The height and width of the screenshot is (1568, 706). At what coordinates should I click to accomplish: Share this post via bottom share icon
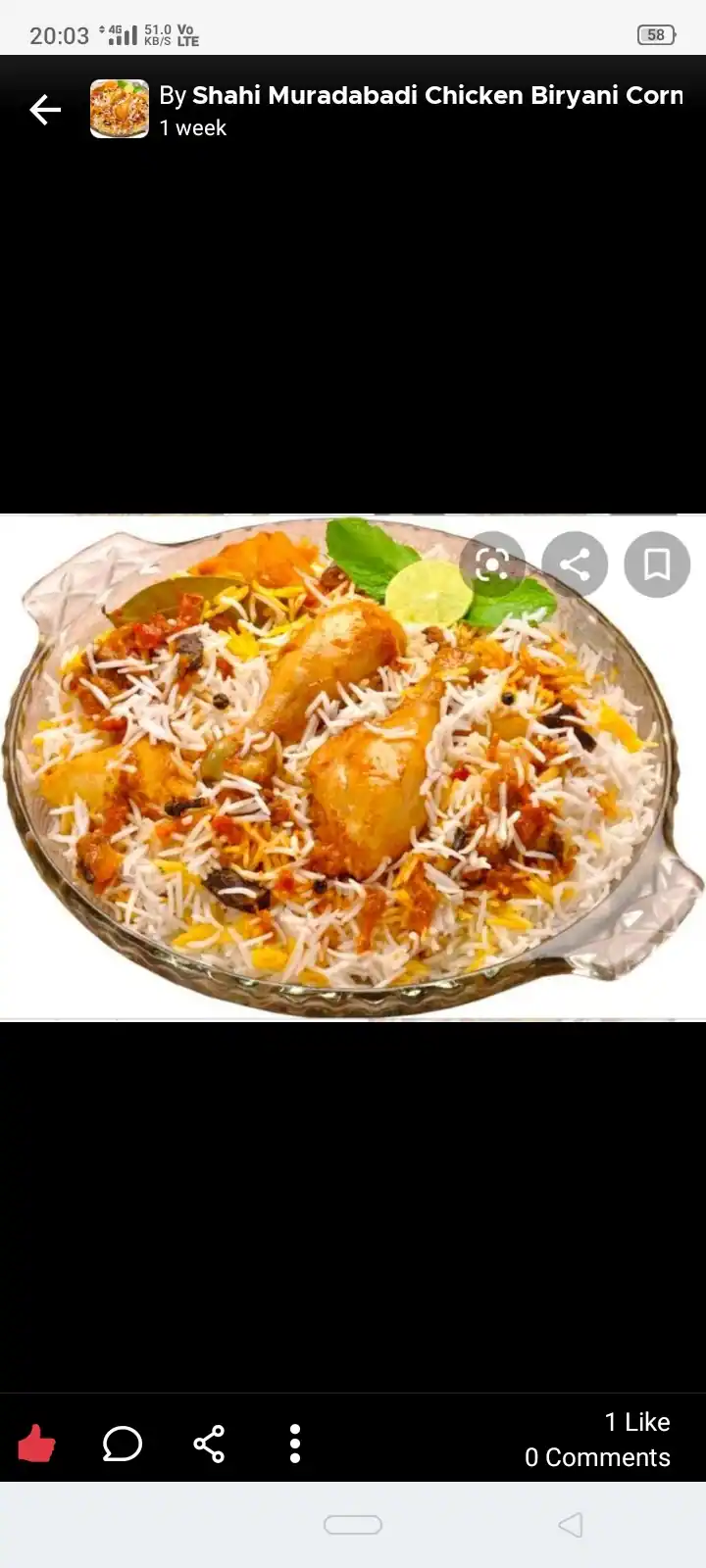209,1444
